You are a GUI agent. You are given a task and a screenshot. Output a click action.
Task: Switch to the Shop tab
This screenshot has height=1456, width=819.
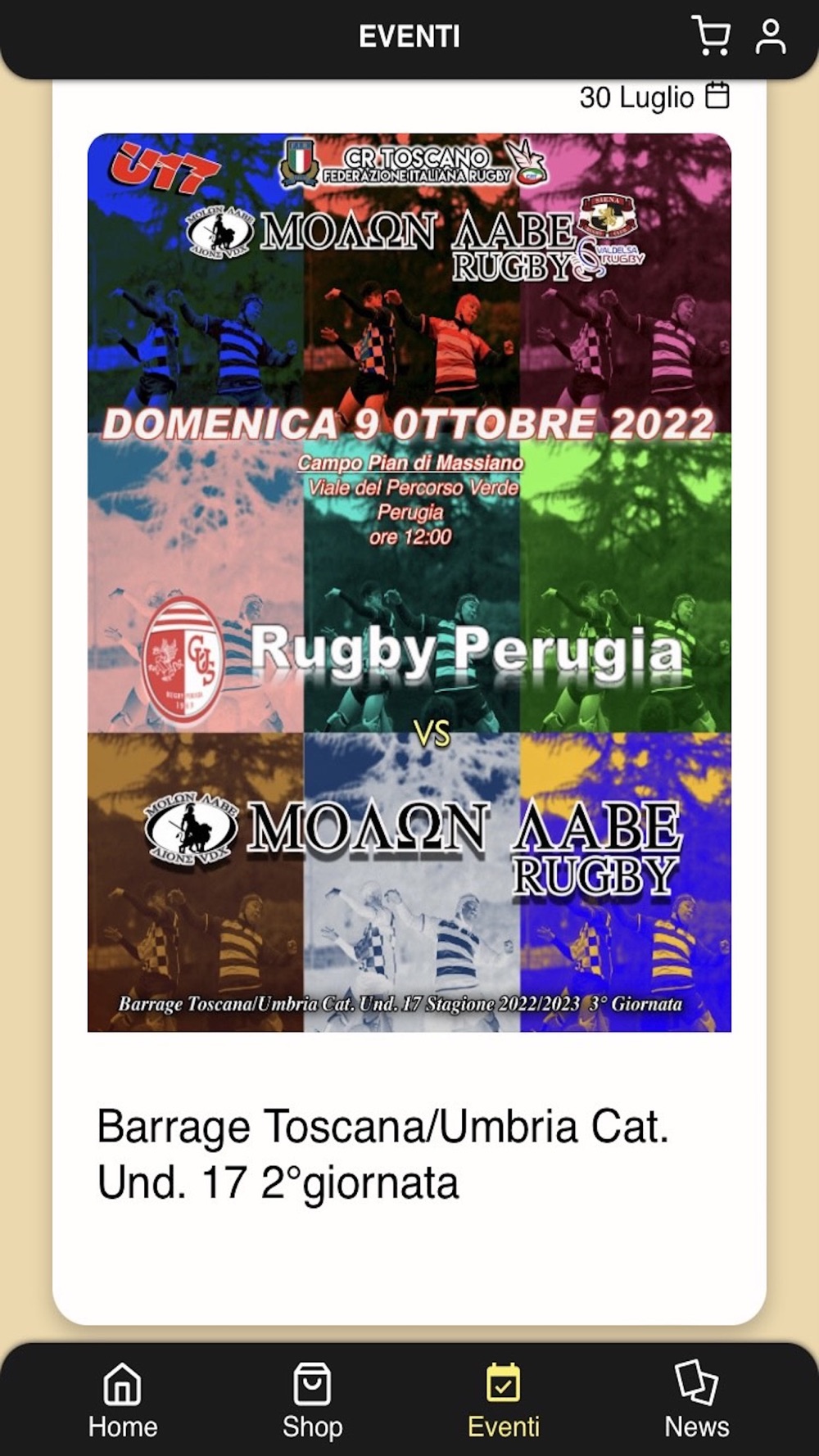pos(312,1400)
